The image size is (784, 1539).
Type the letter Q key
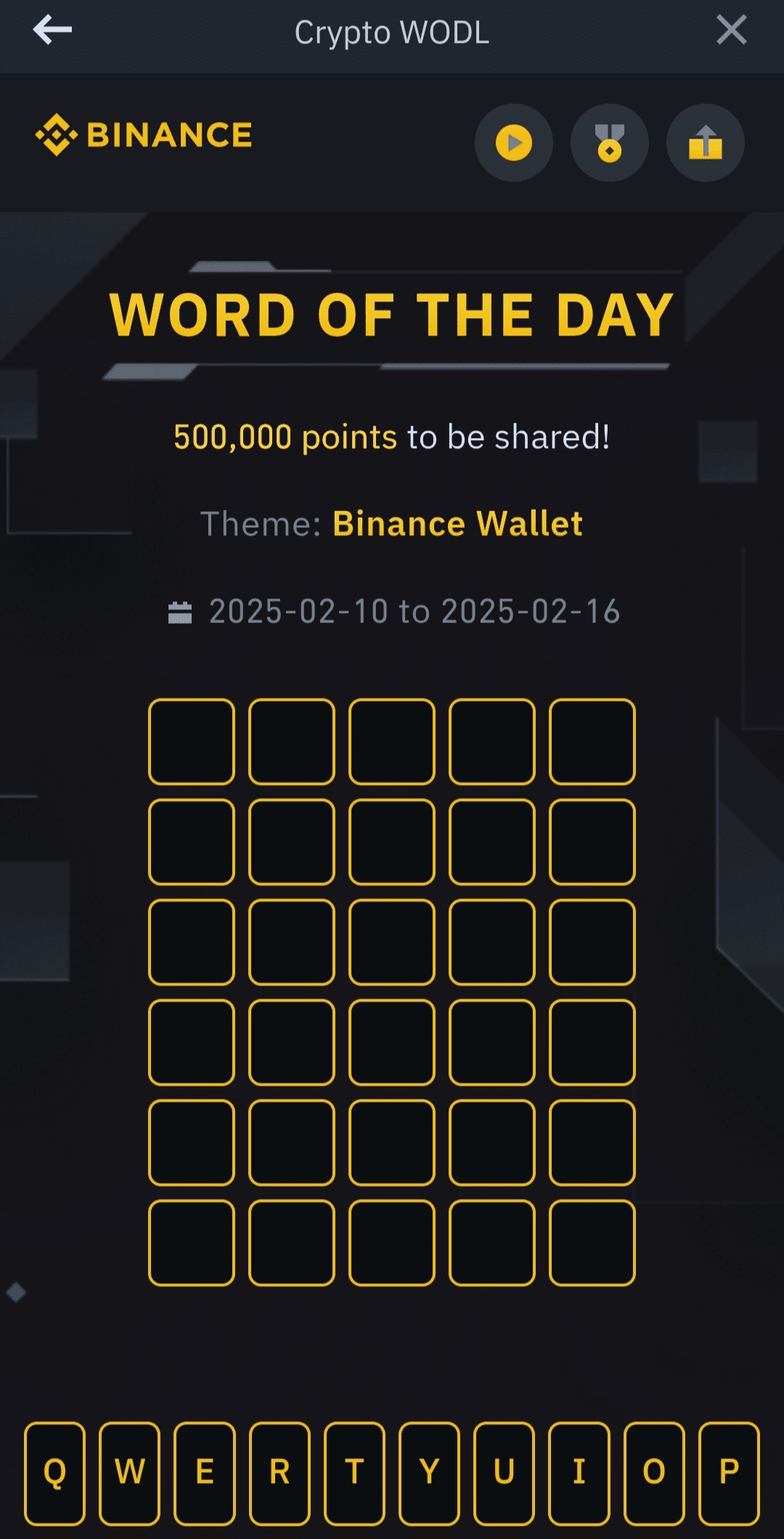[x=55, y=1473]
